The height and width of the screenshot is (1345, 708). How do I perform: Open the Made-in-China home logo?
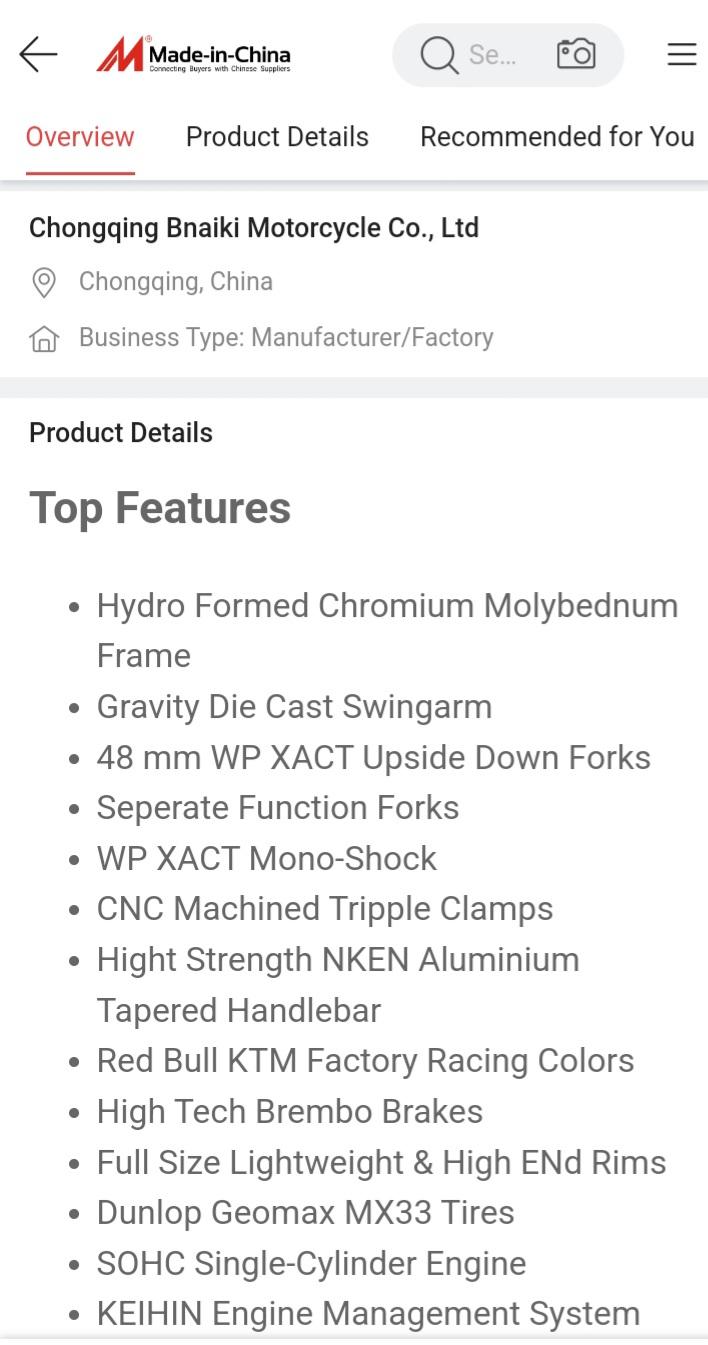(194, 55)
